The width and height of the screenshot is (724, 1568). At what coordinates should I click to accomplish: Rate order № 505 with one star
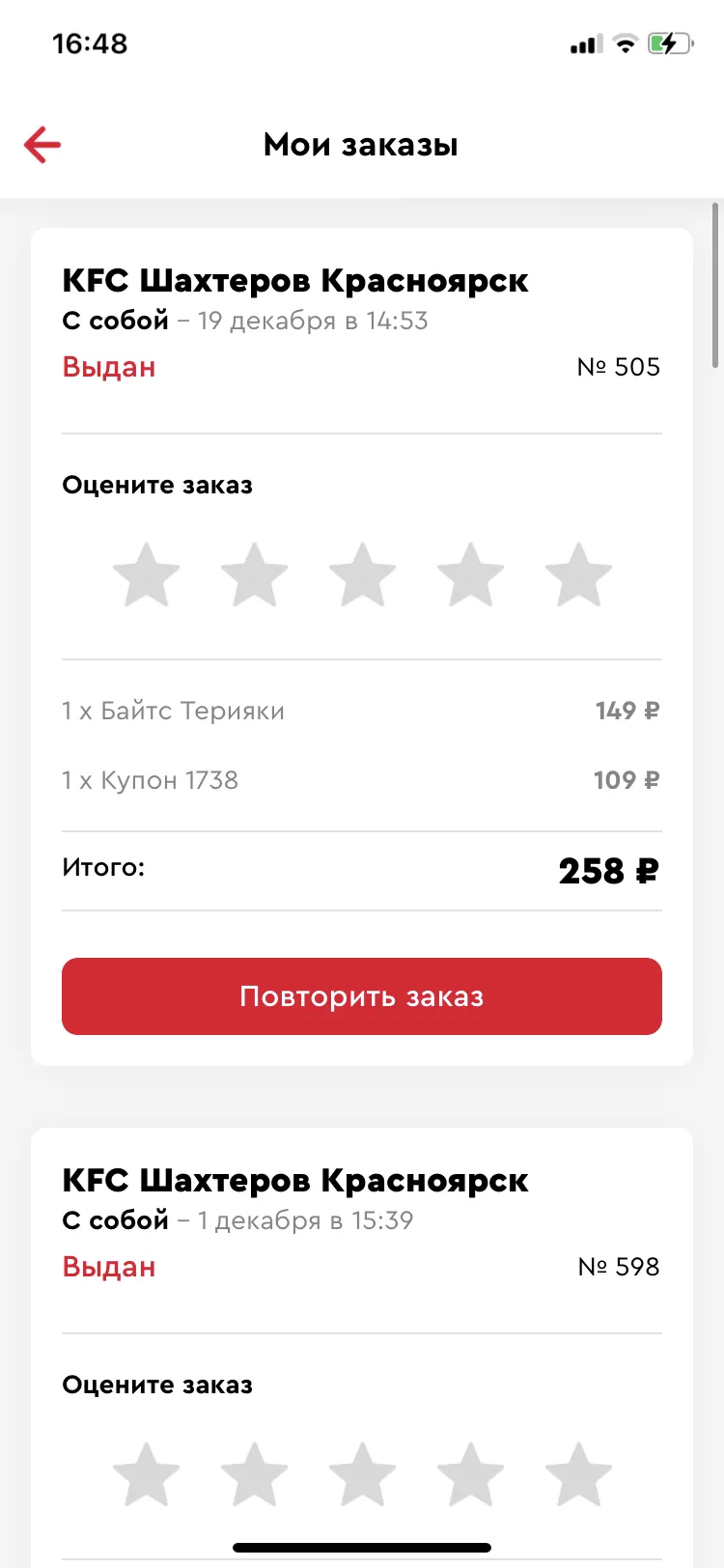147,574
